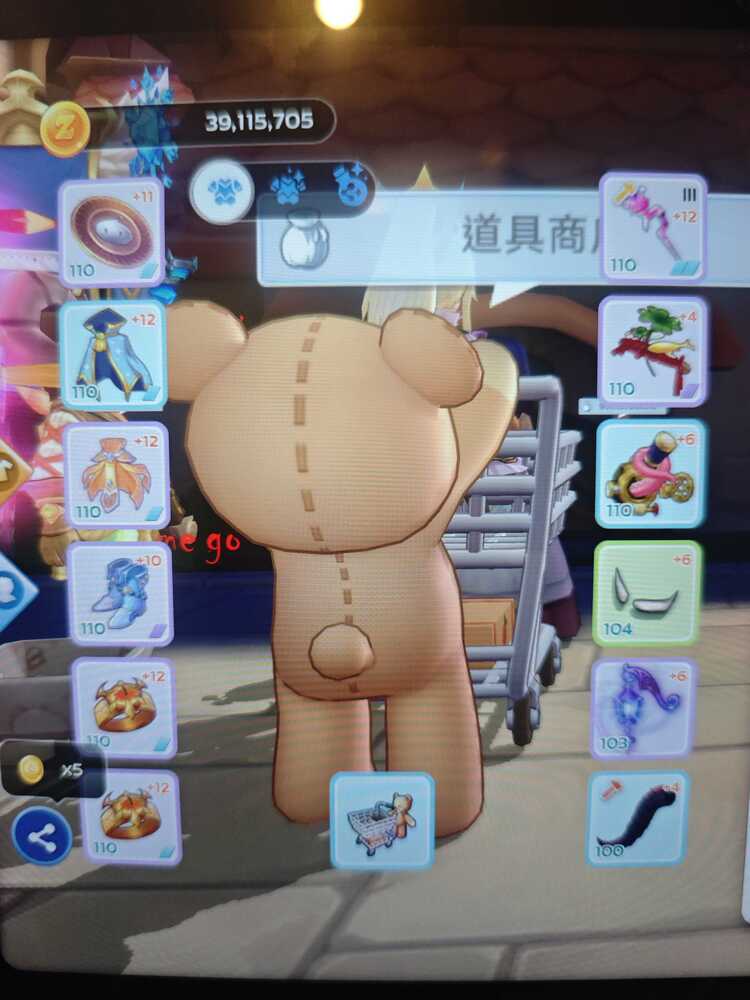The width and height of the screenshot is (750, 1000).
Task: Tap the blue share button
Action: tap(42, 836)
